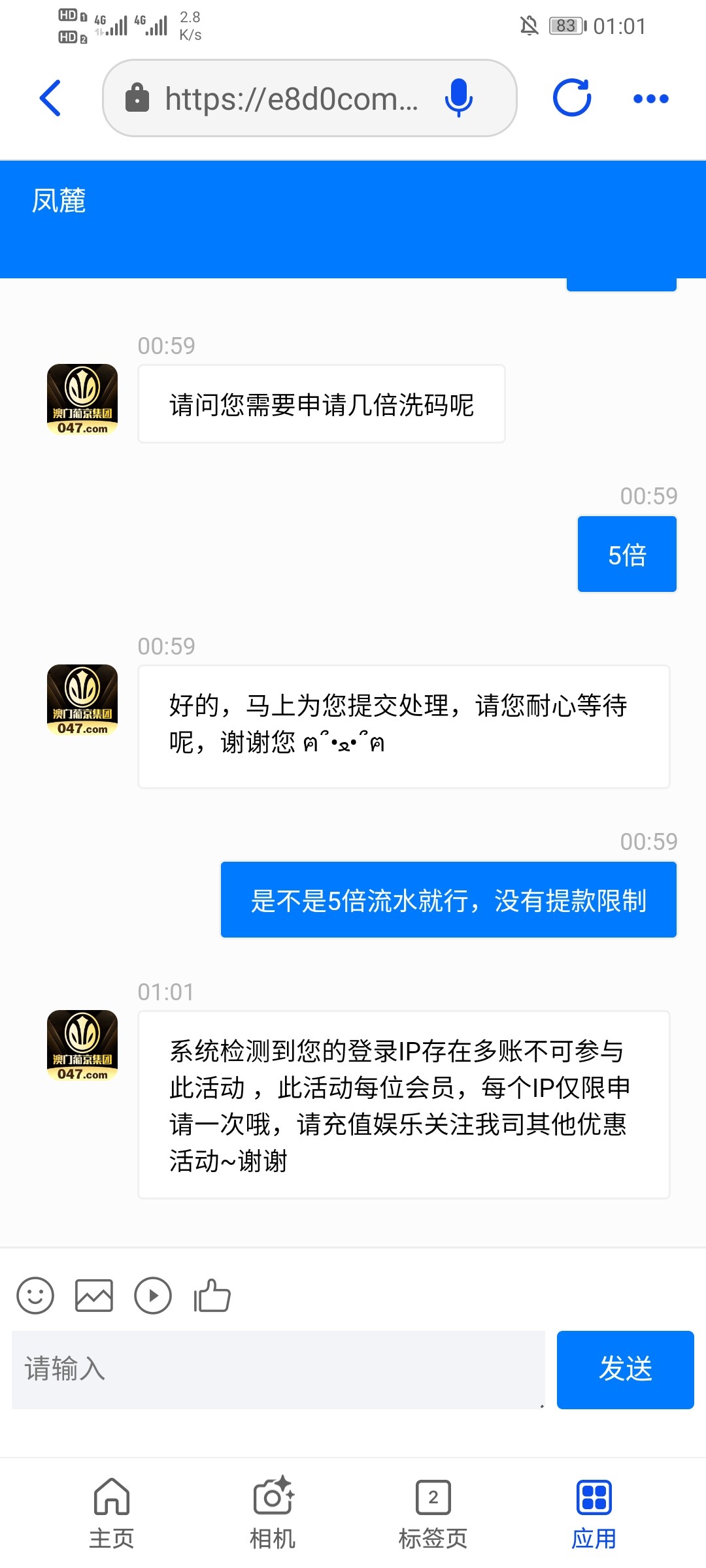Start voice search with the microphone icon
Viewport: 706px width, 1568px height.
click(458, 98)
